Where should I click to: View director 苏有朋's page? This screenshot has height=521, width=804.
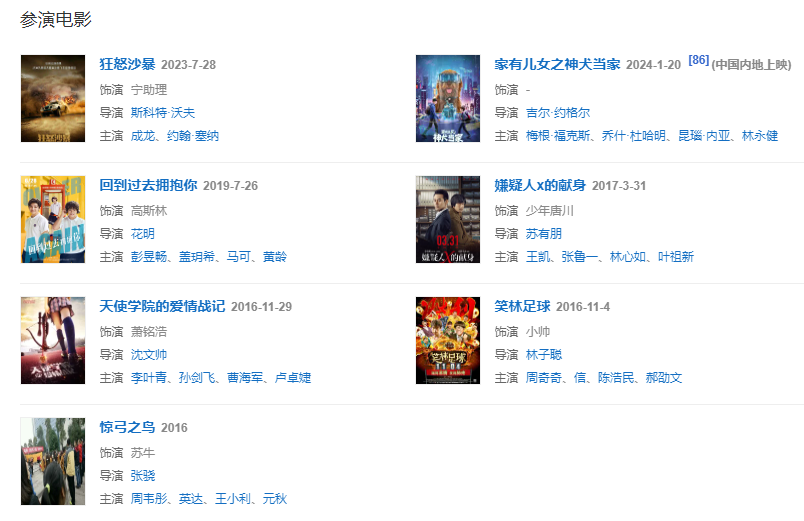coord(544,234)
